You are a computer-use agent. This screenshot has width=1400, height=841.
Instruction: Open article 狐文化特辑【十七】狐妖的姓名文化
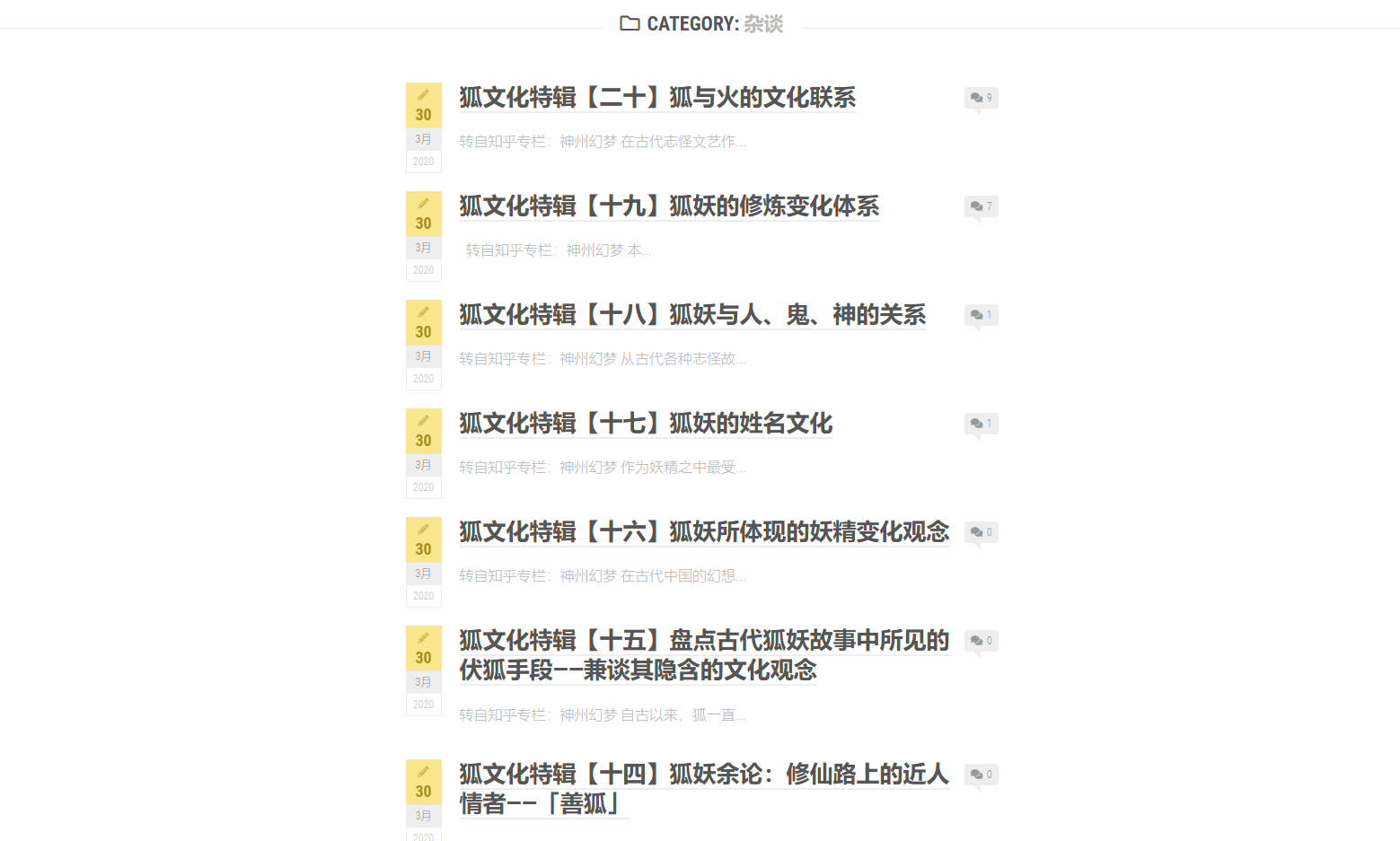646,423
